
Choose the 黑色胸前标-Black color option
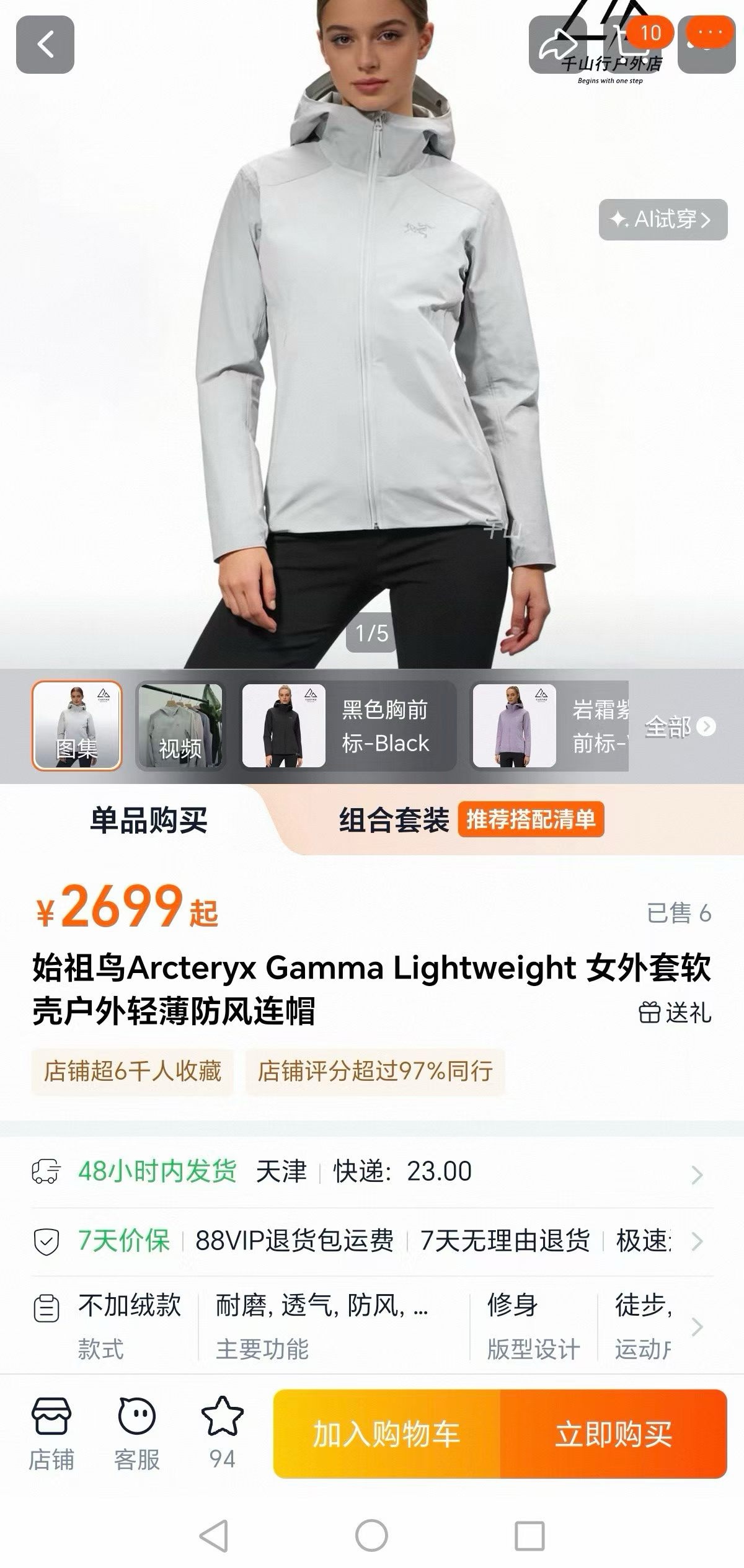pos(348,725)
